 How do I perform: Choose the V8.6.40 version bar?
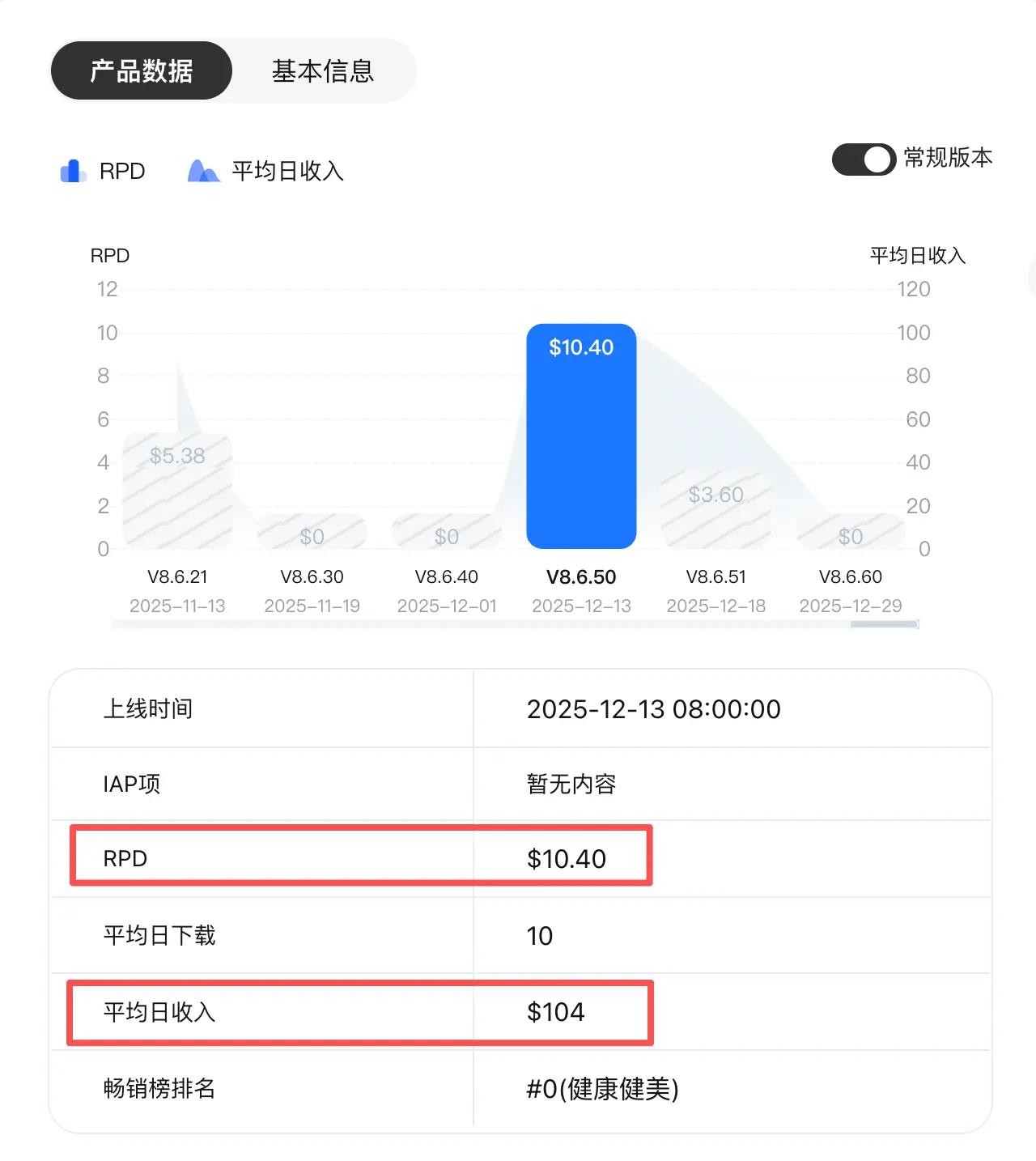447,532
